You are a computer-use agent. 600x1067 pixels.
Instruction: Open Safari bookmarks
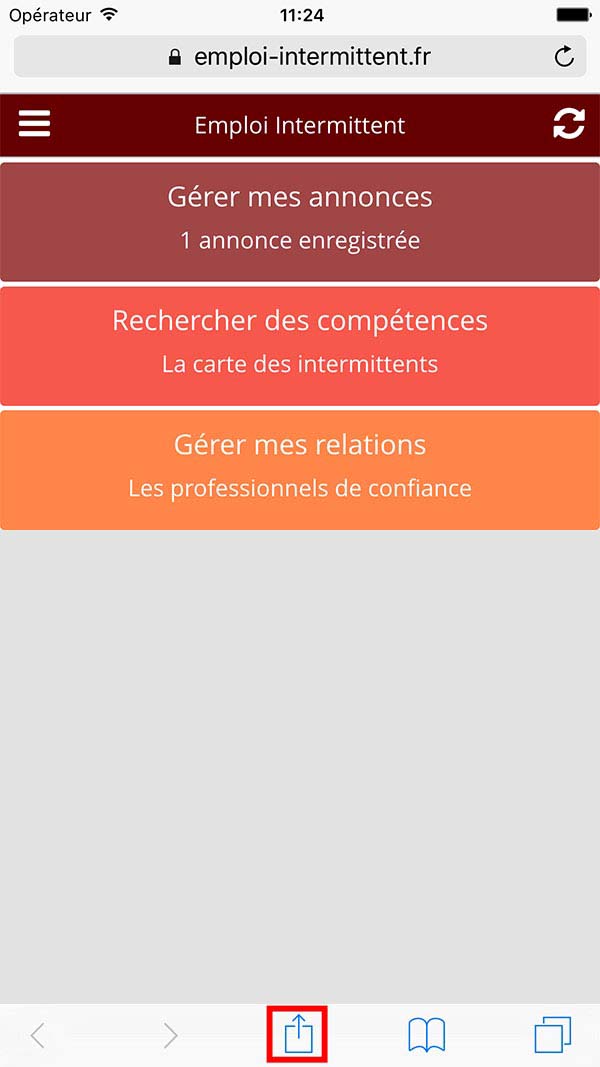[x=427, y=1035]
